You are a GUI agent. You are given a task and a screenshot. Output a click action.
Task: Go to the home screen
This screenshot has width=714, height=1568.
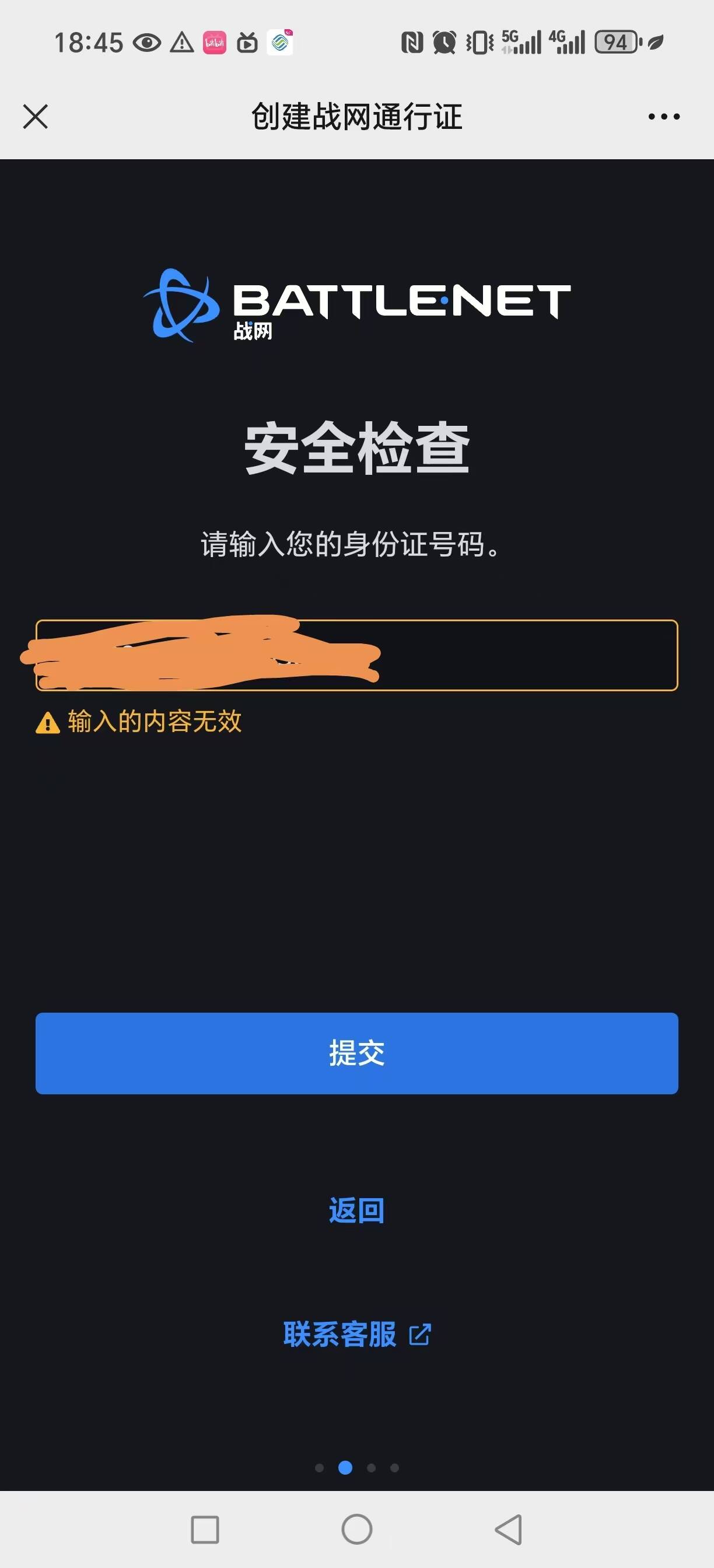click(x=356, y=1529)
